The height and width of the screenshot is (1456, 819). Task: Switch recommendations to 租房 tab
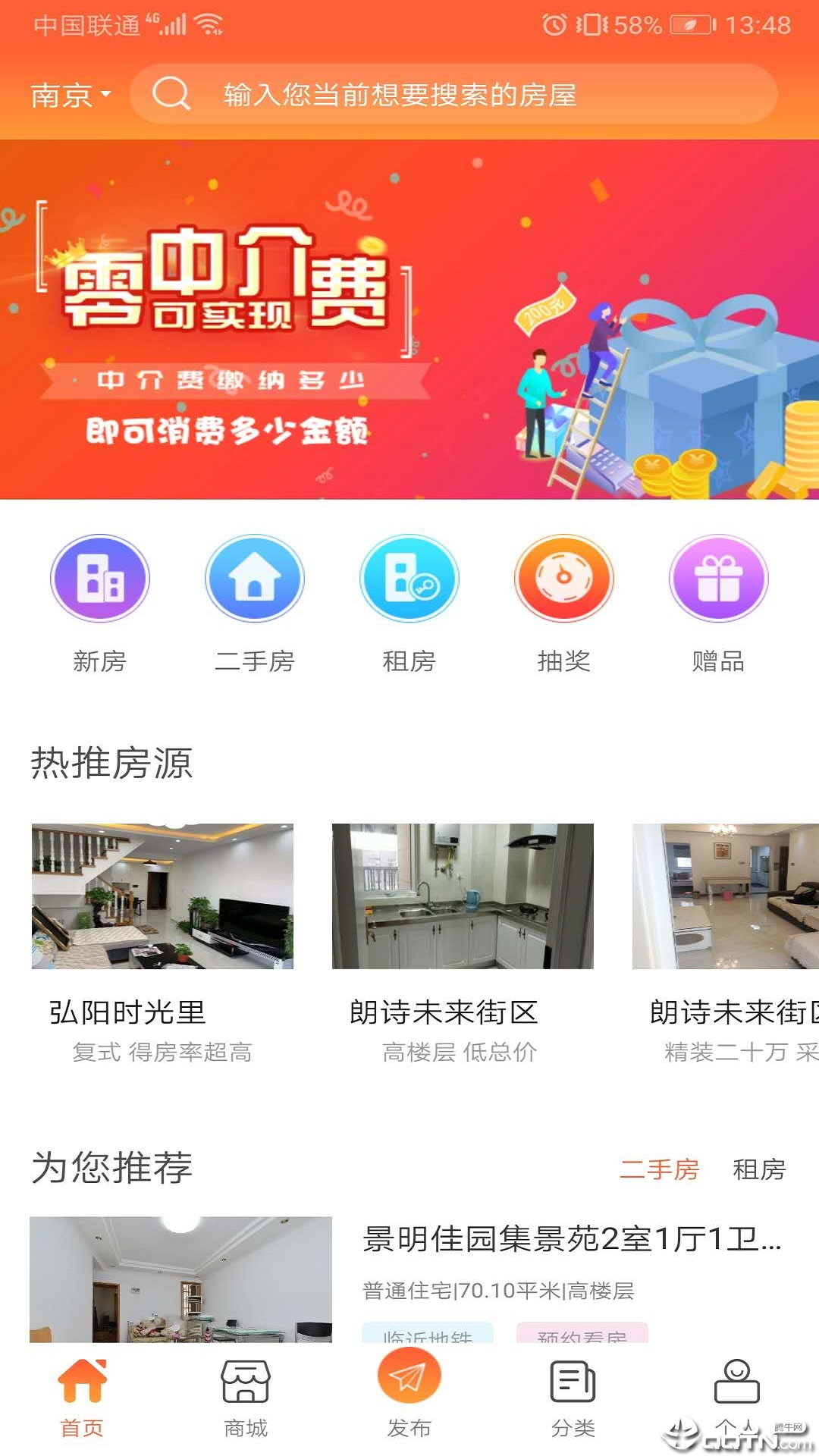tap(759, 1169)
